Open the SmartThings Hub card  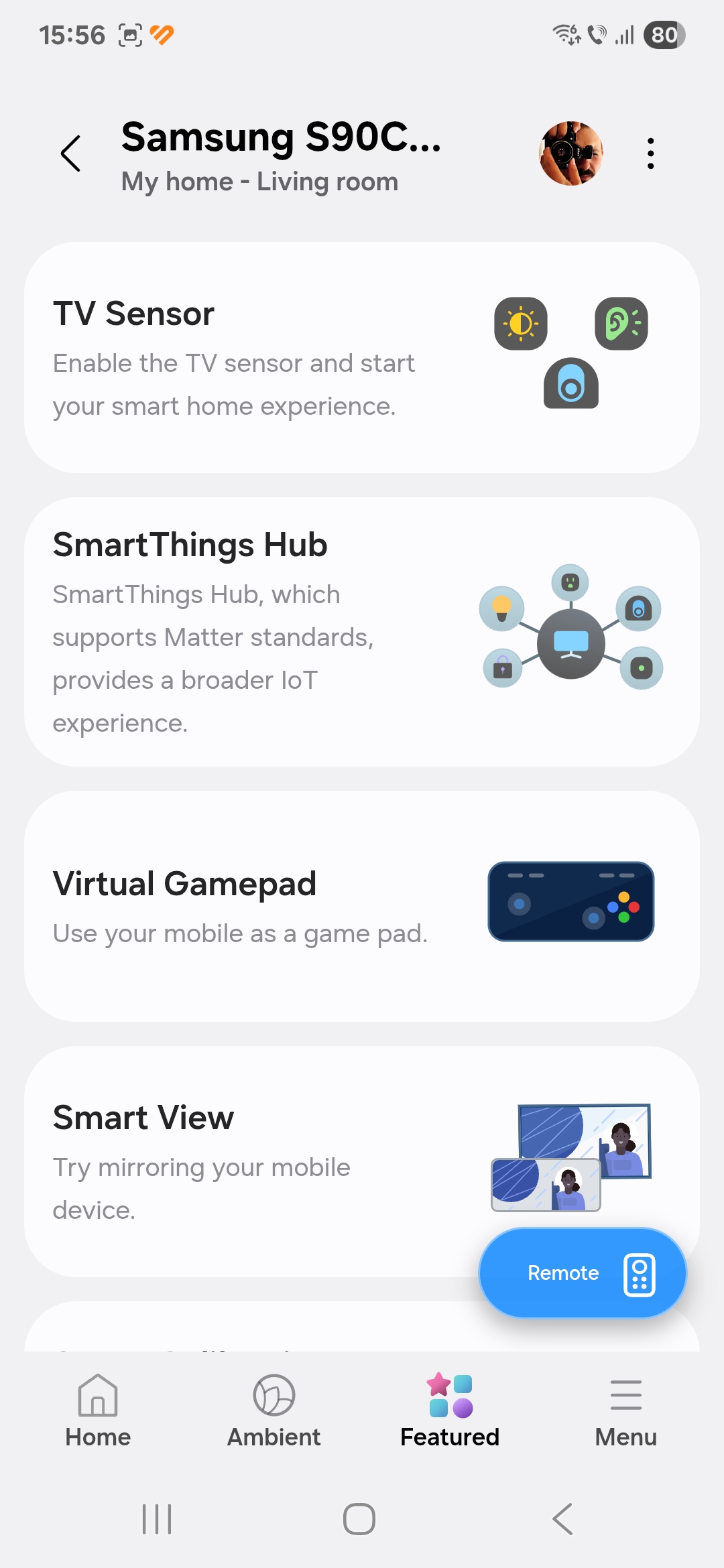[x=362, y=631]
